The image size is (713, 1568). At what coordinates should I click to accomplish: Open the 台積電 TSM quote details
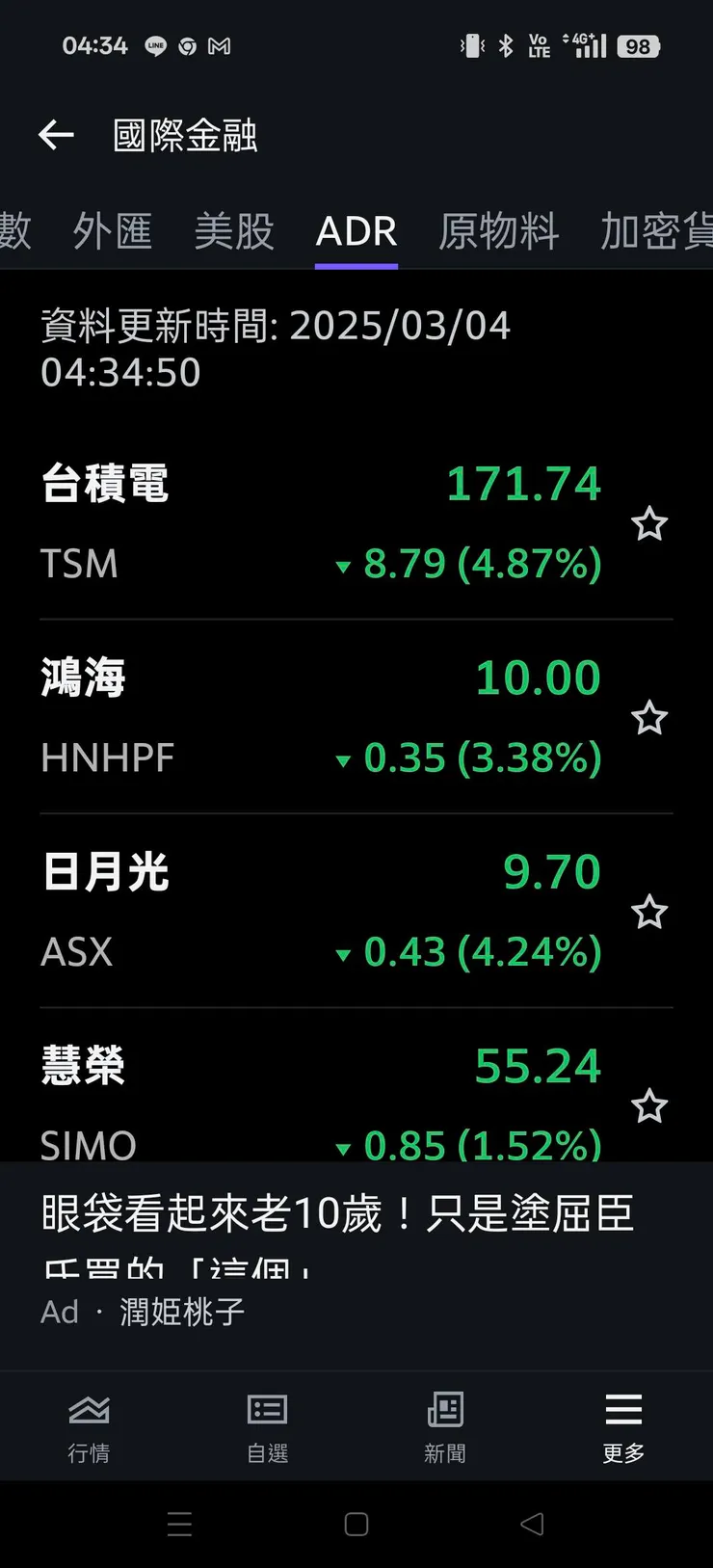[318, 522]
